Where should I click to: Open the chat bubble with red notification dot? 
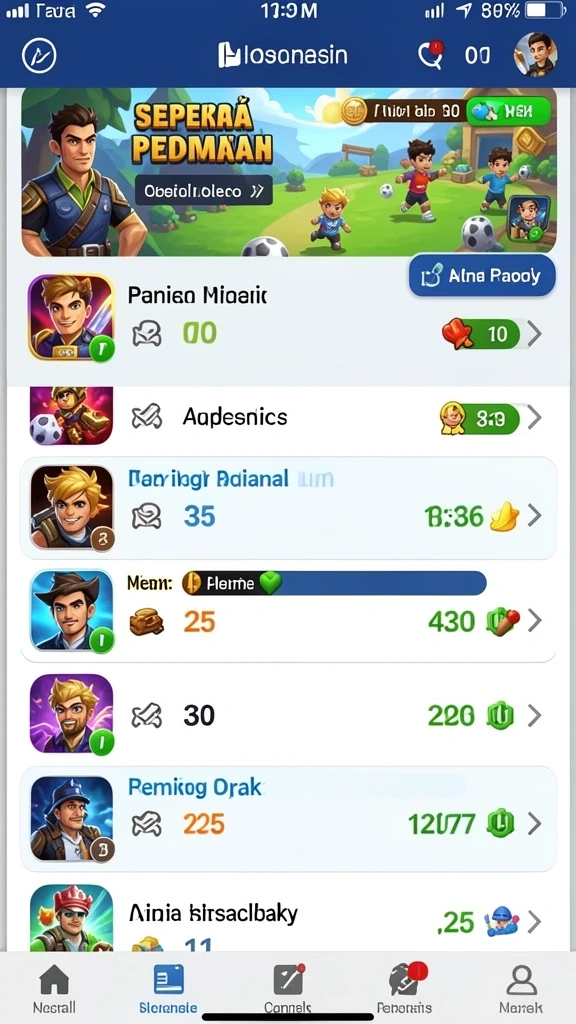tap(431, 55)
